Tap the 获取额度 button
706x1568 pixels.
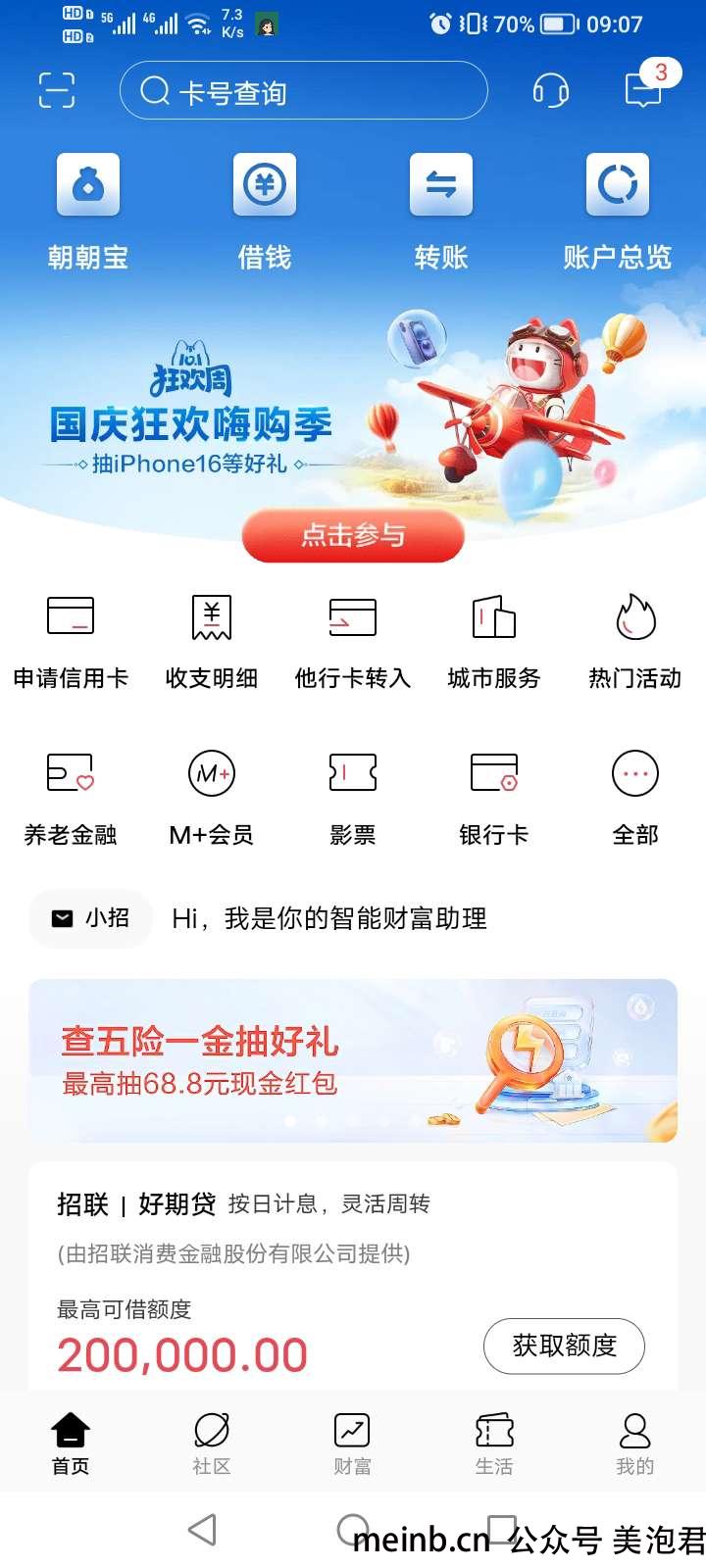coord(564,1346)
